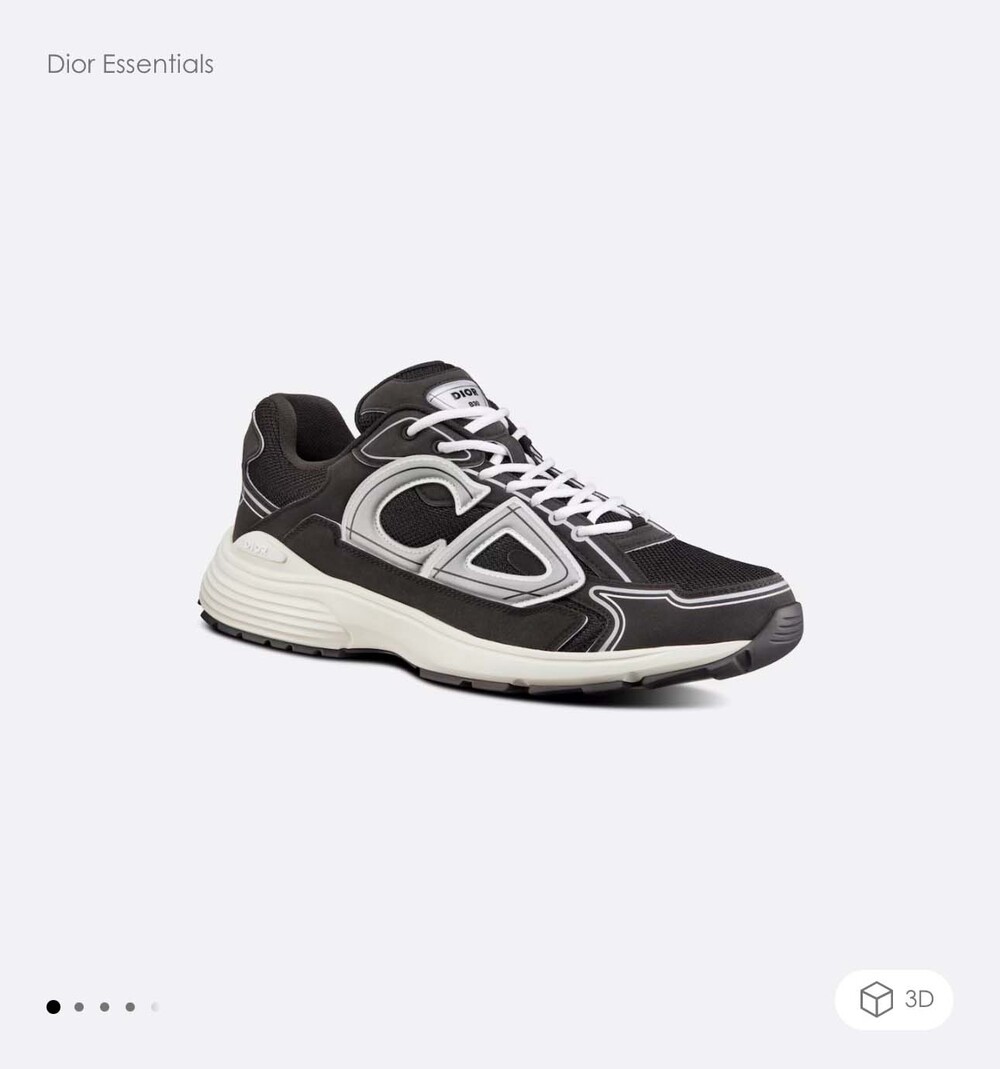Image resolution: width=1000 pixels, height=1069 pixels.
Task: Open the 3D view of the sneaker
Action: [894, 999]
